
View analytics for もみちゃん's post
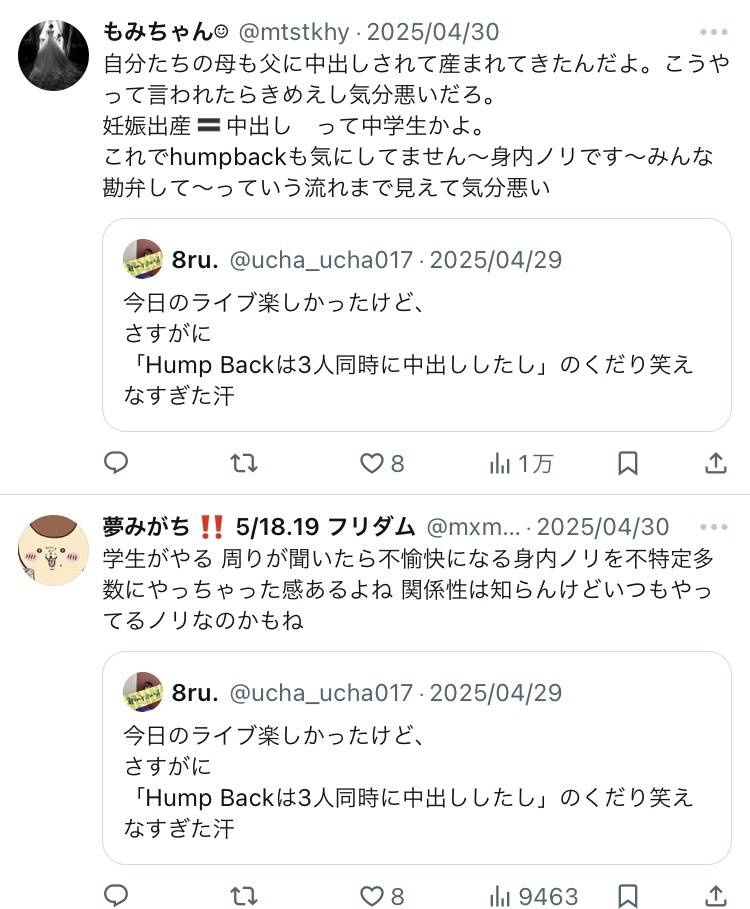pos(520,463)
